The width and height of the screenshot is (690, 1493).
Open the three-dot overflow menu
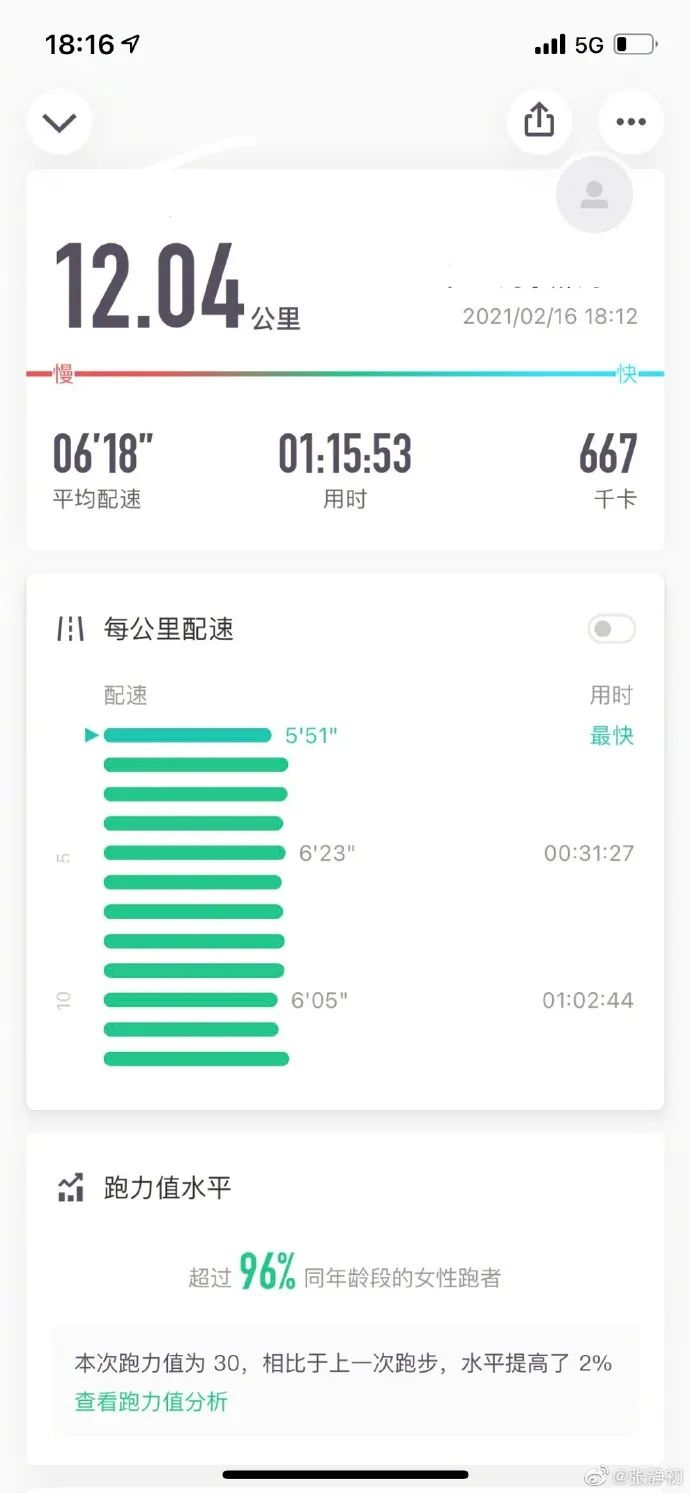[x=631, y=121]
